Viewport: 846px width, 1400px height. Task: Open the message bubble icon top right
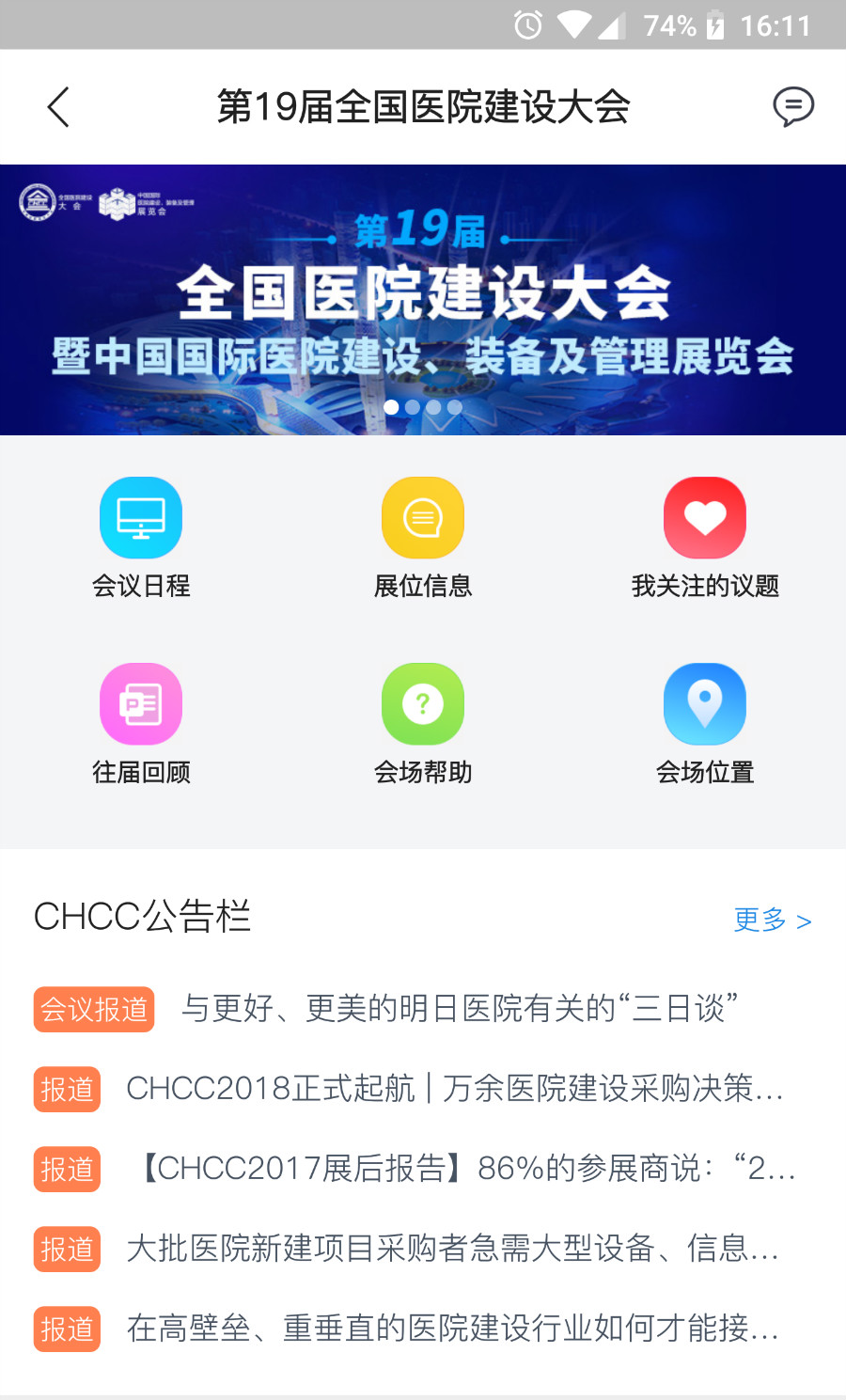(794, 106)
